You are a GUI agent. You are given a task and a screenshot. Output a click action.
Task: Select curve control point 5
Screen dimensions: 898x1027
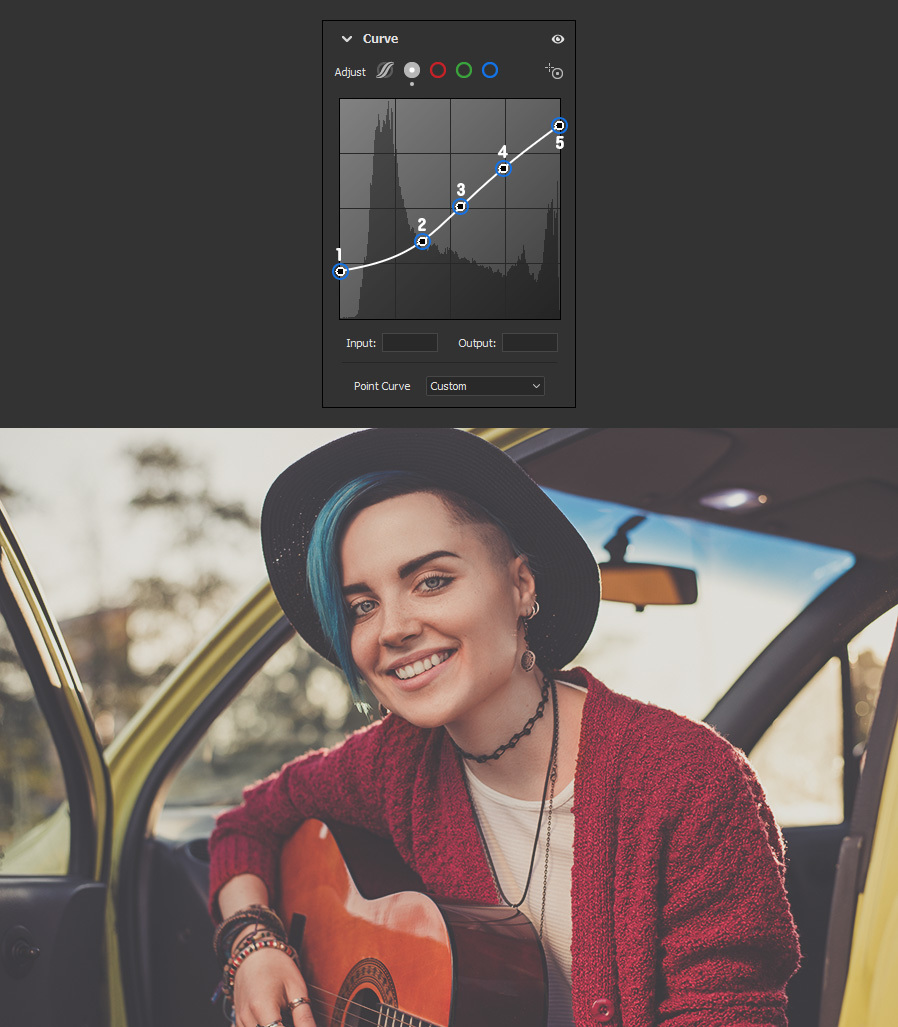[560, 126]
